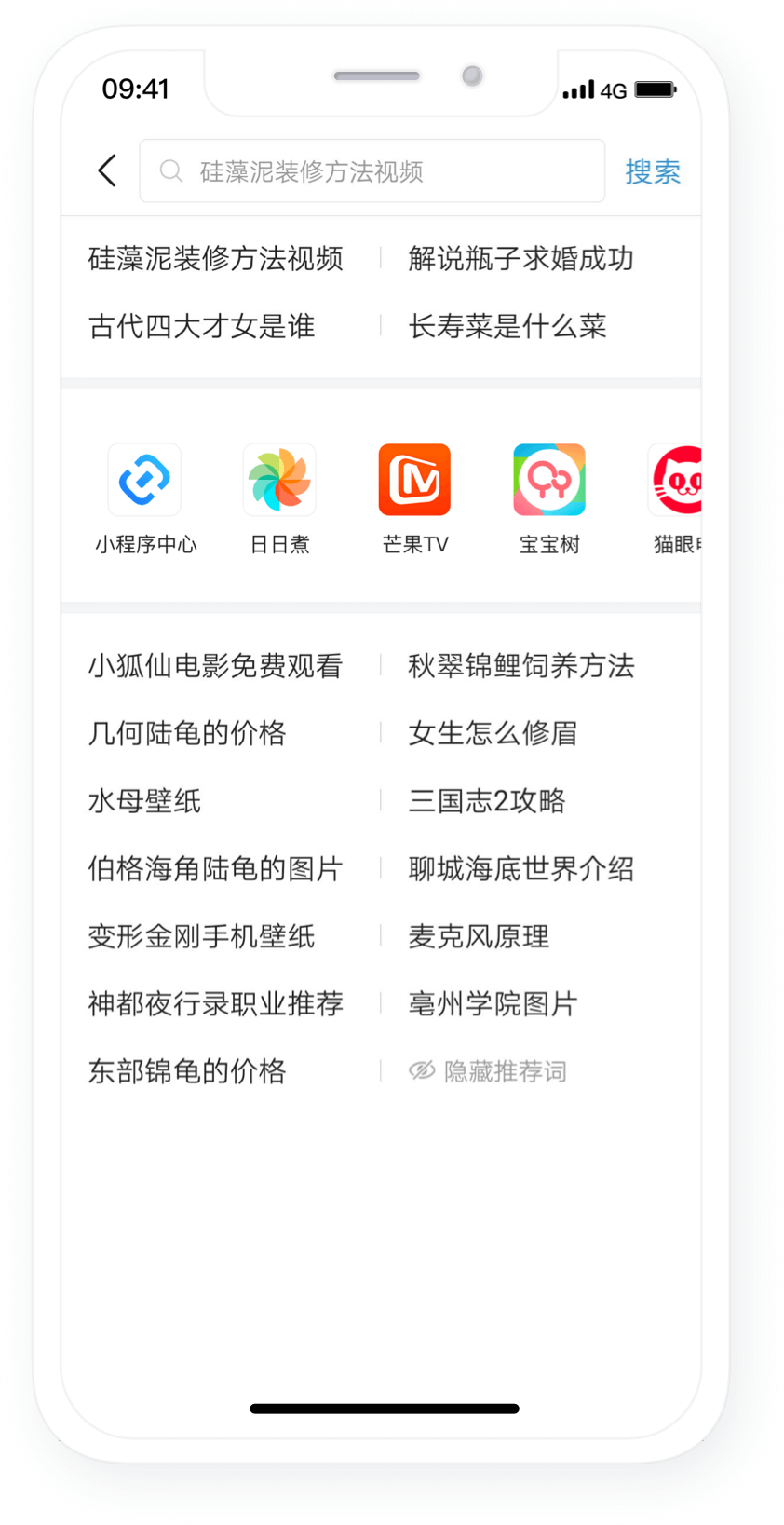The image size is (784, 1525).
Task: Hide recommended terms with 隐藏推荐词
Action: point(489,1071)
